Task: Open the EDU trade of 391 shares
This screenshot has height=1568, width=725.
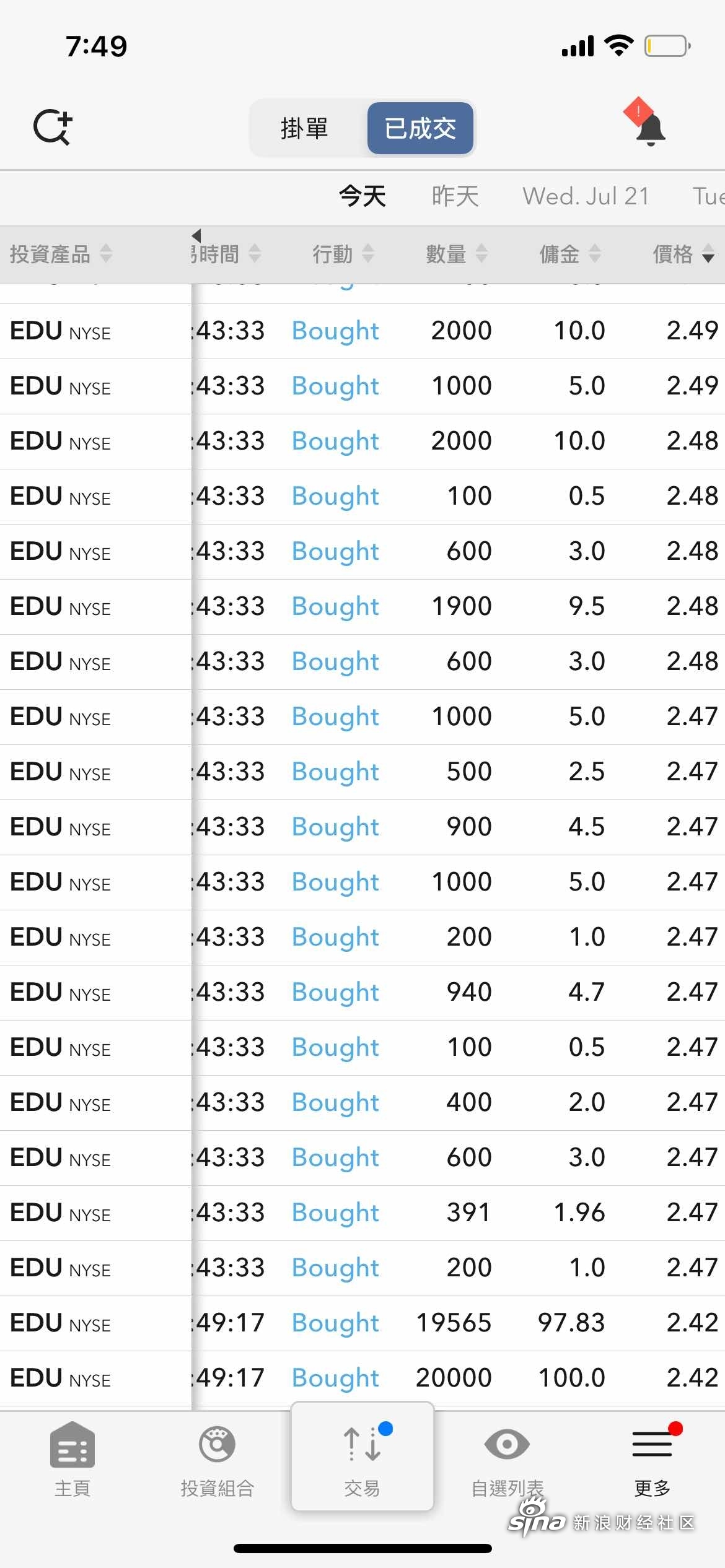Action: [362, 1213]
